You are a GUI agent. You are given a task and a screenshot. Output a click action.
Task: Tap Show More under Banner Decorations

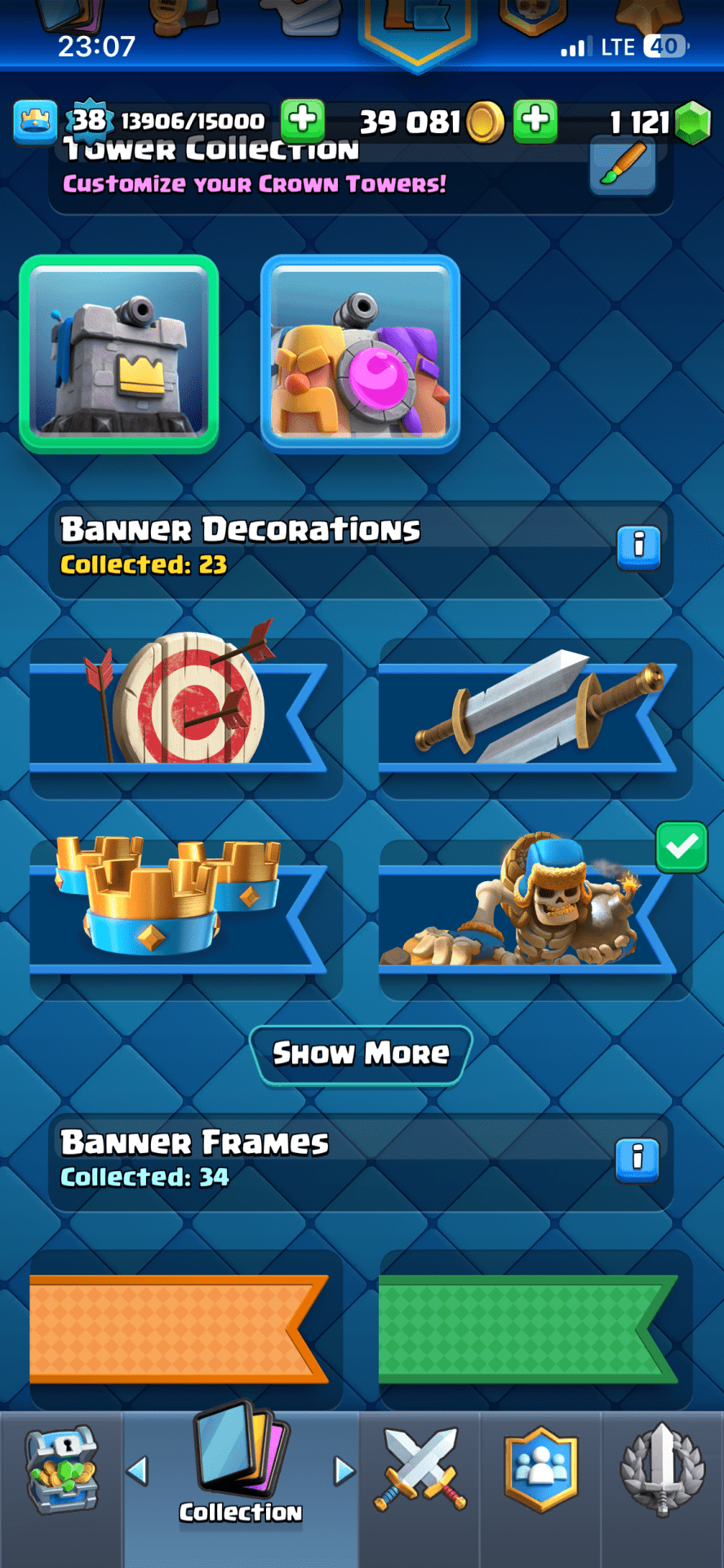click(x=361, y=1054)
